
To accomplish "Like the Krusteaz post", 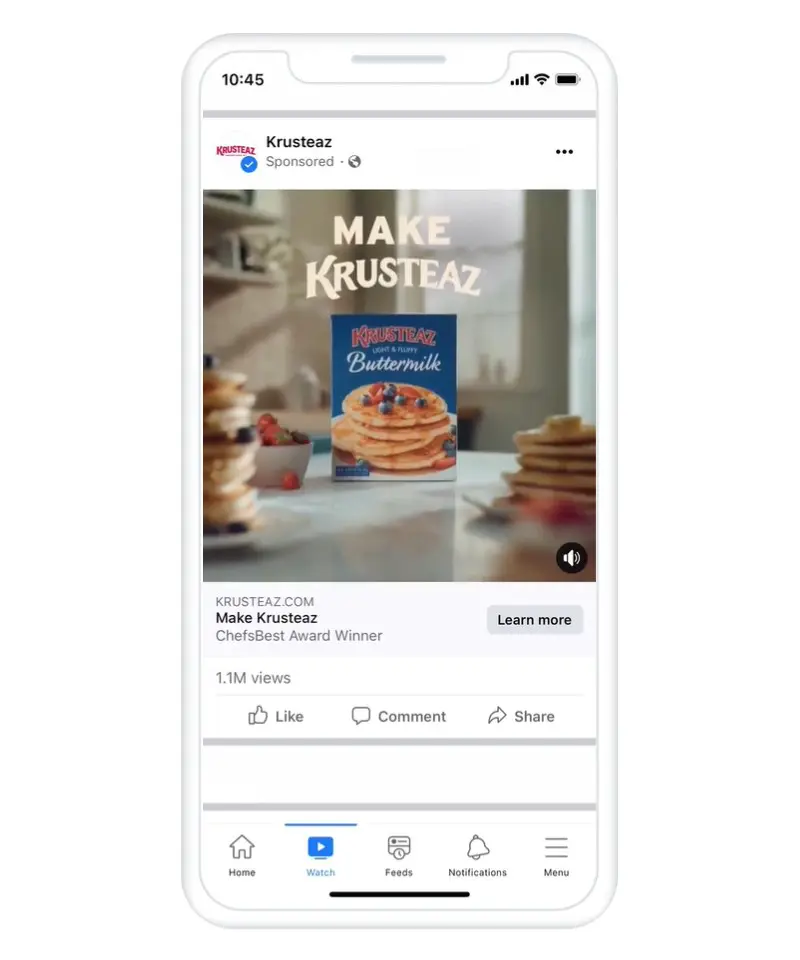I will pyautogui.click(x=276, y=716).
